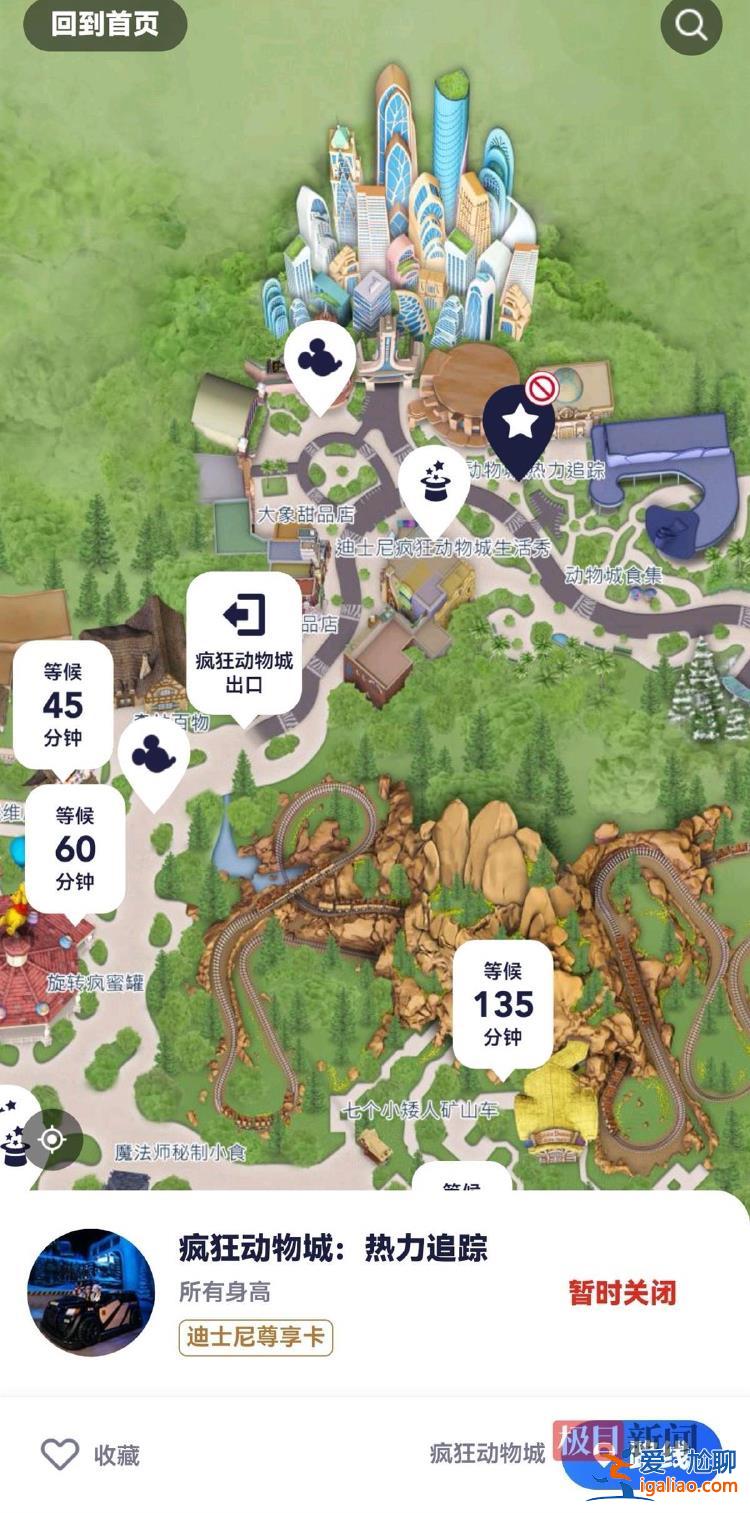The height and width of the screenshot is (1513, 750).
Task: Open the search magnifier icon
Action: (x=691, y=24)
